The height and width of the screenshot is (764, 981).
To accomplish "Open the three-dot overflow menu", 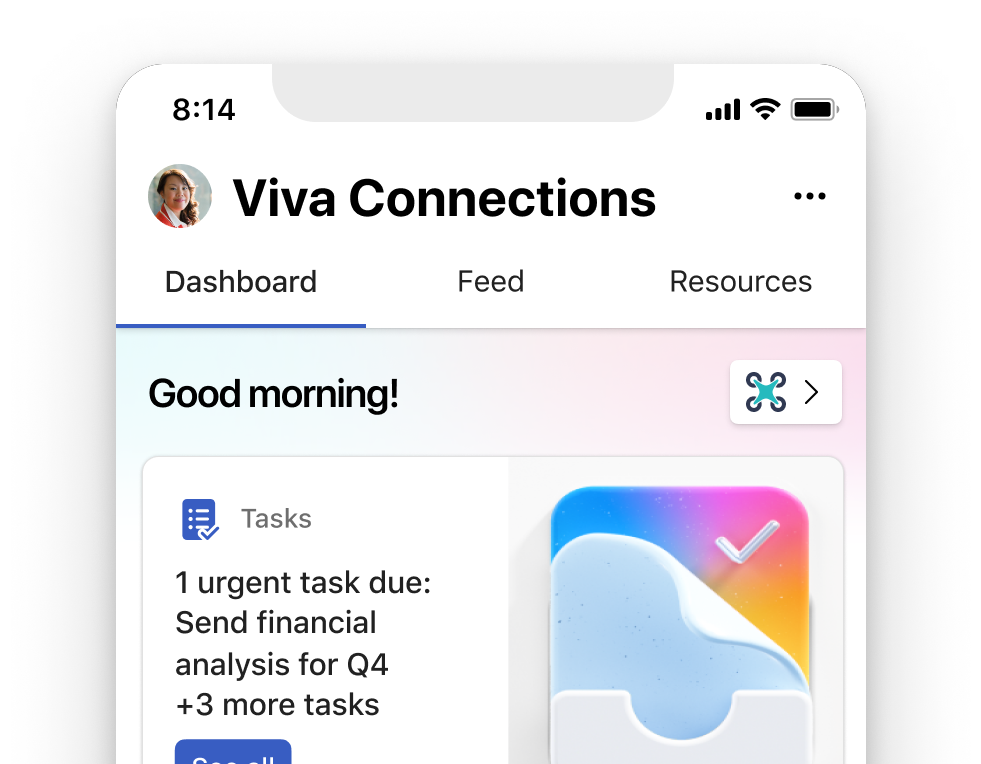I will [x=809, y=197].
